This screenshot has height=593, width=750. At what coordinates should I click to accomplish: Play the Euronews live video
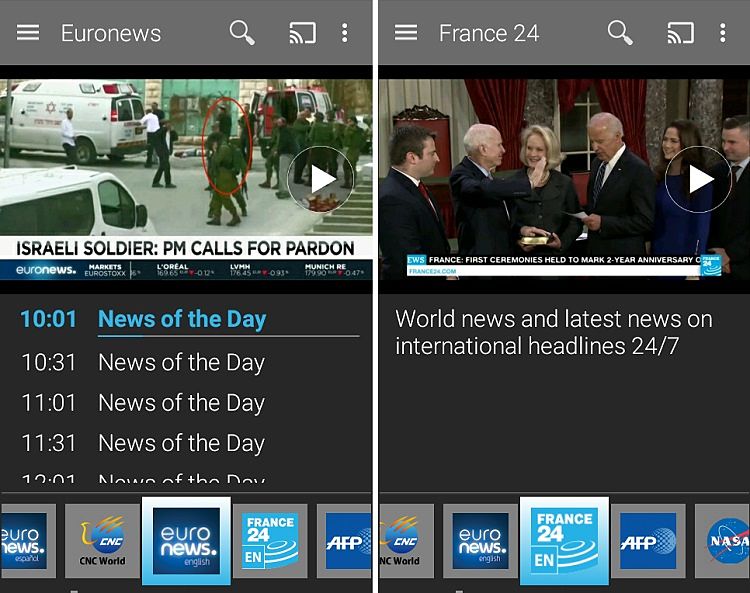321,179
